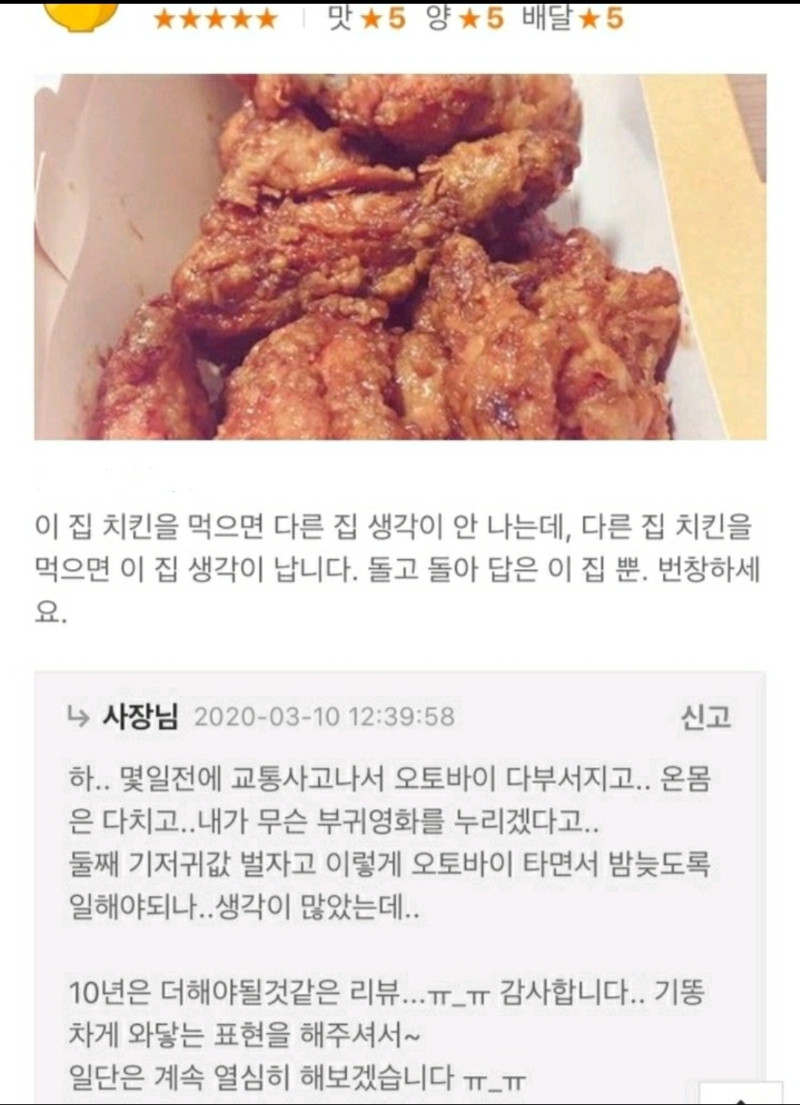
Task: Report the owner's reply via 신고
Action: tap(705, 716)
